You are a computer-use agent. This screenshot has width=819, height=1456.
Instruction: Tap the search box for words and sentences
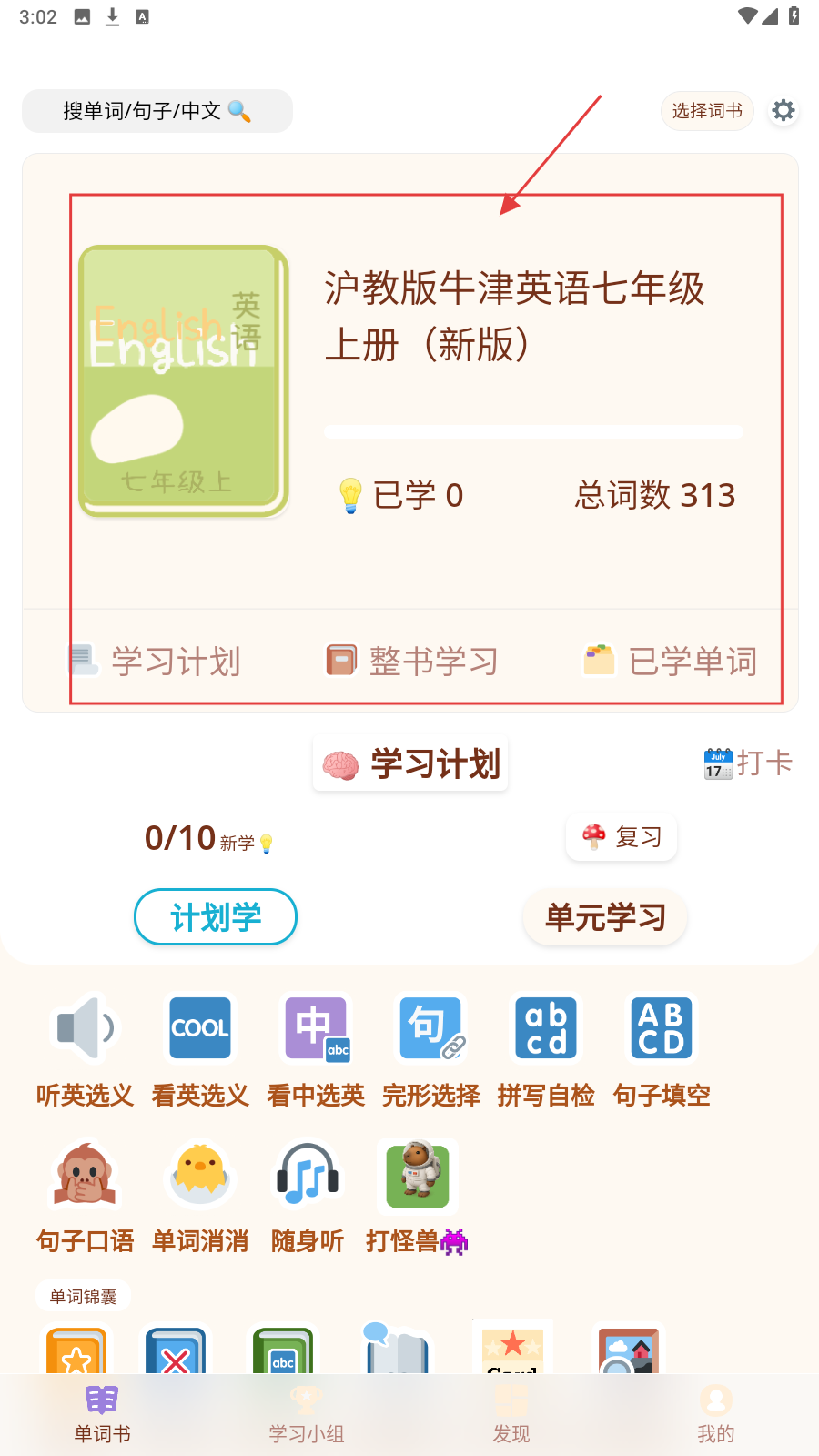tap(157, 111)
